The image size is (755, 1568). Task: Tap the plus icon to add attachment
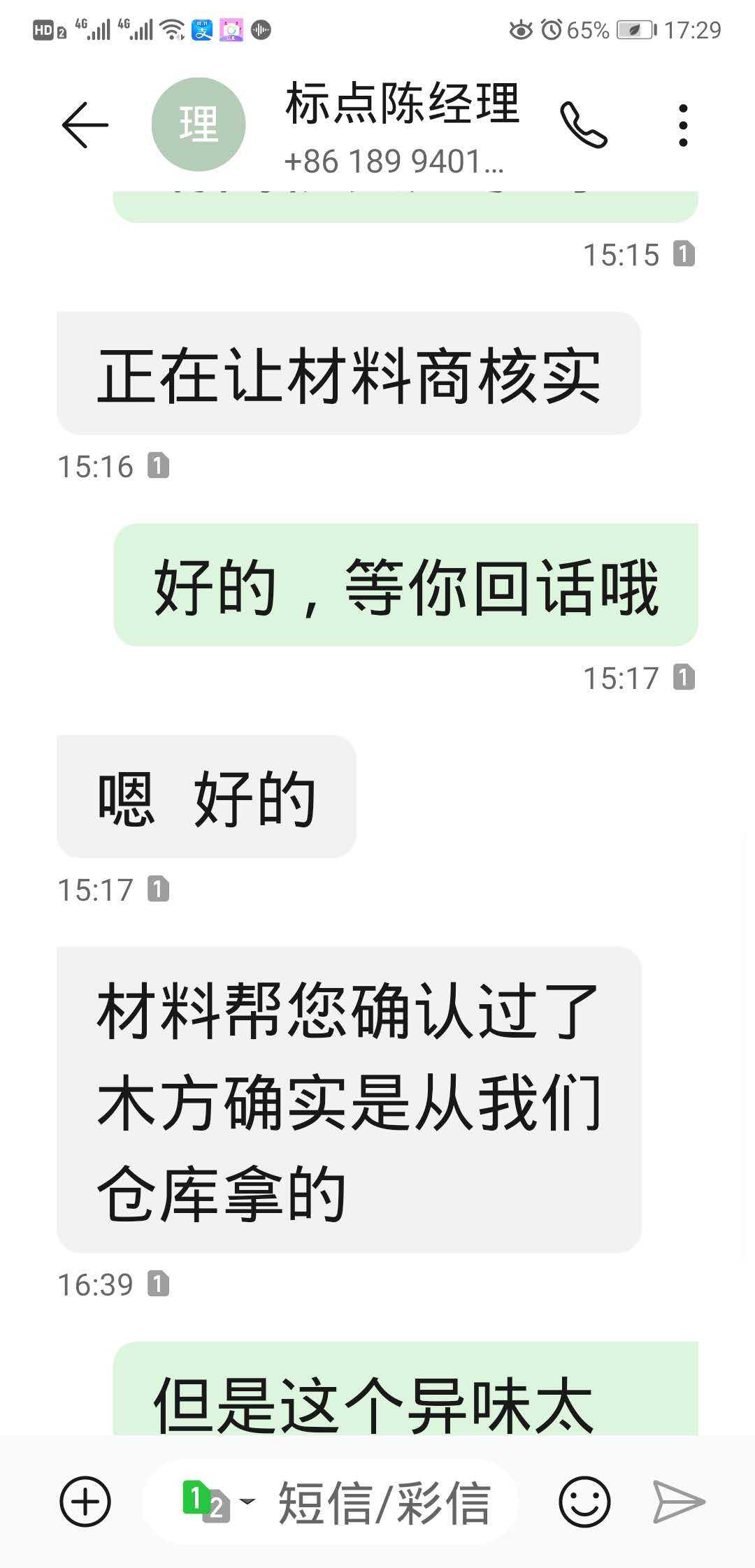pos(85,1501)
